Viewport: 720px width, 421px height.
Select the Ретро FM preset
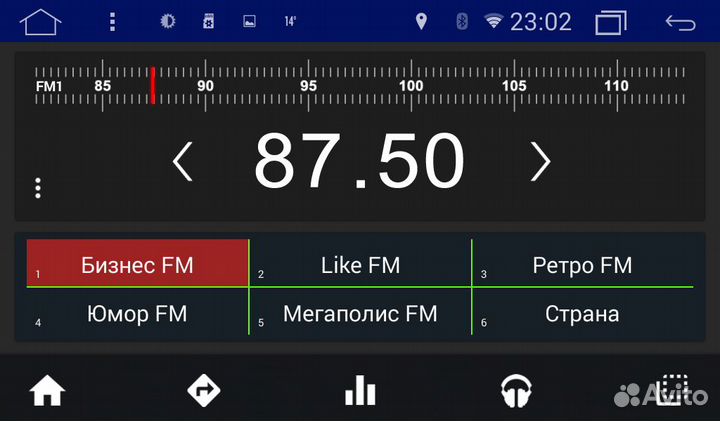582,265
